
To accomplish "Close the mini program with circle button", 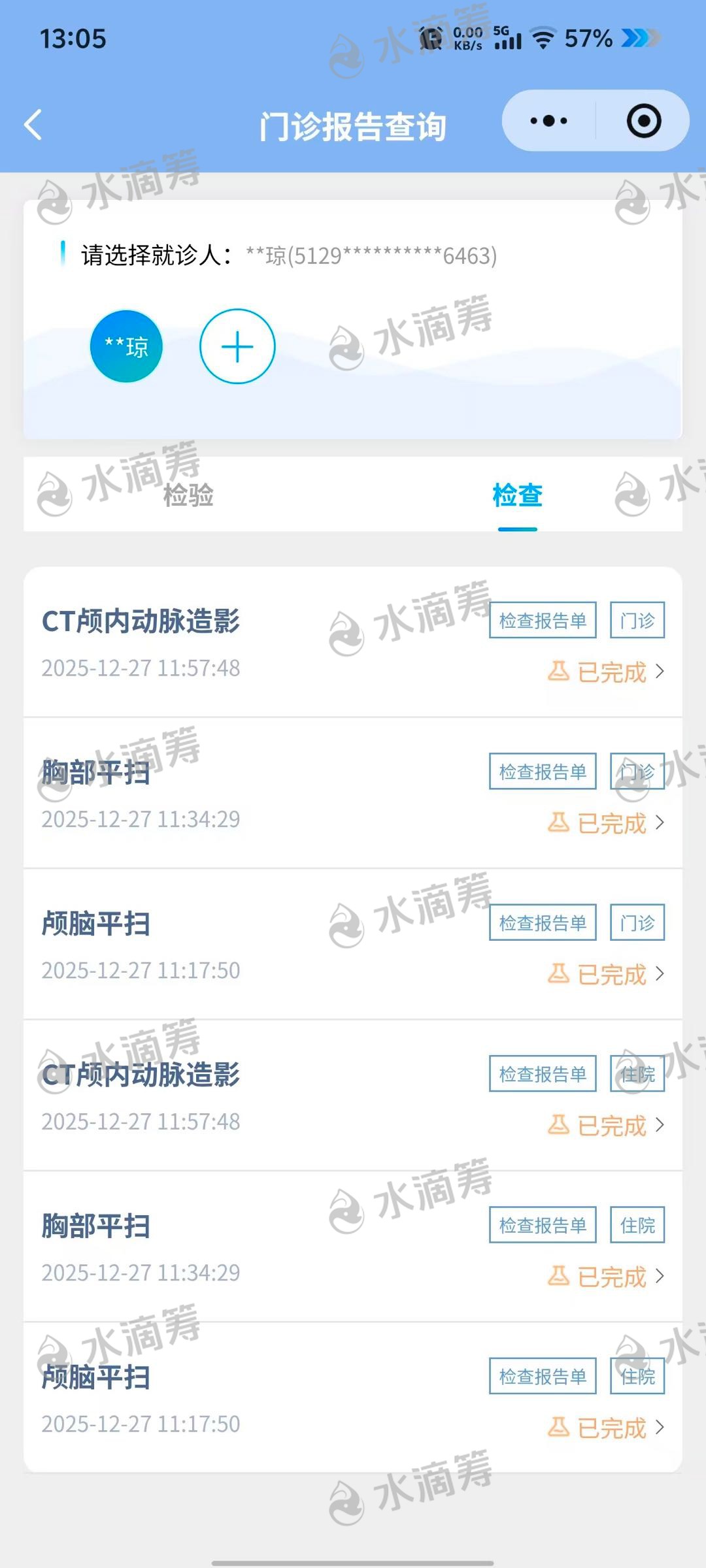I will 643,121.
